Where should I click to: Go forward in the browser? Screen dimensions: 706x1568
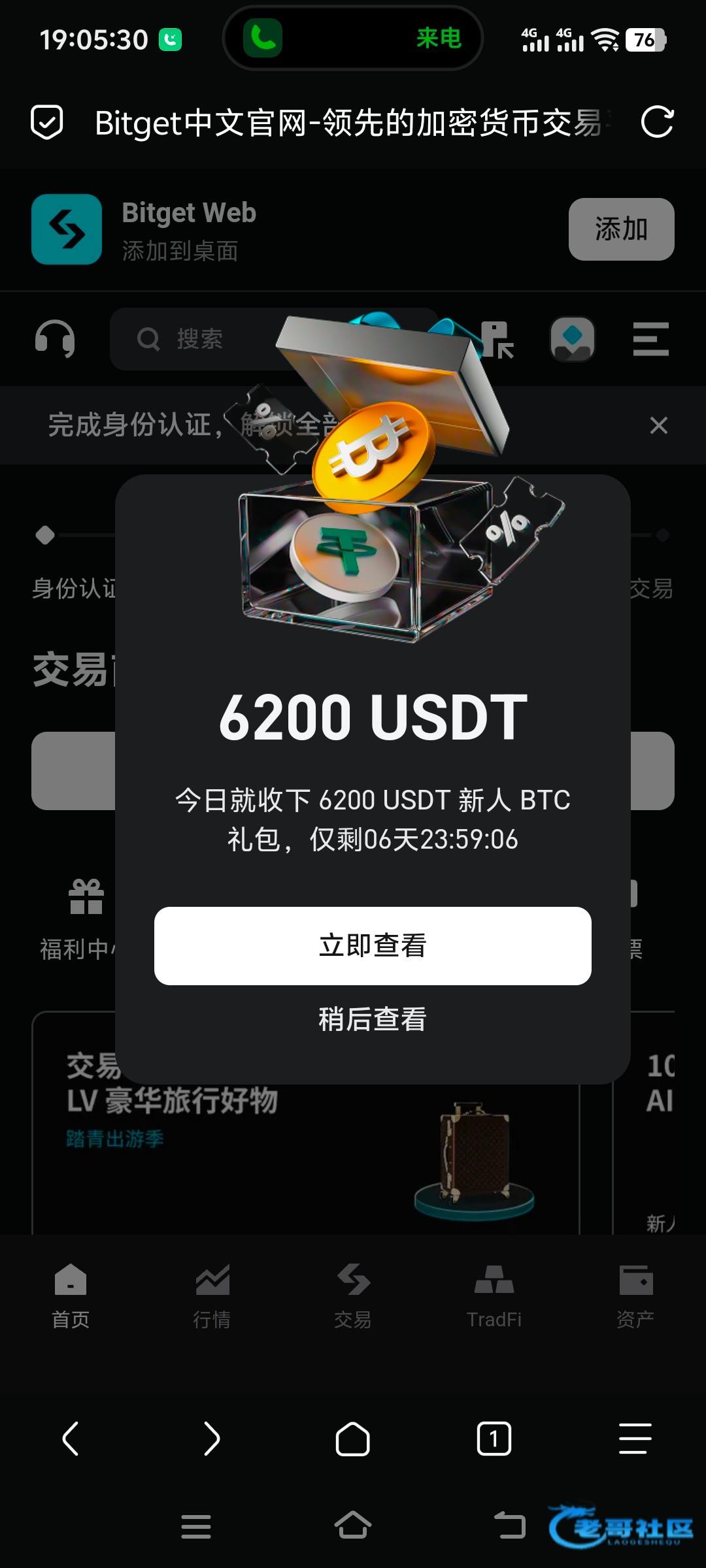tap(212, 1439)
